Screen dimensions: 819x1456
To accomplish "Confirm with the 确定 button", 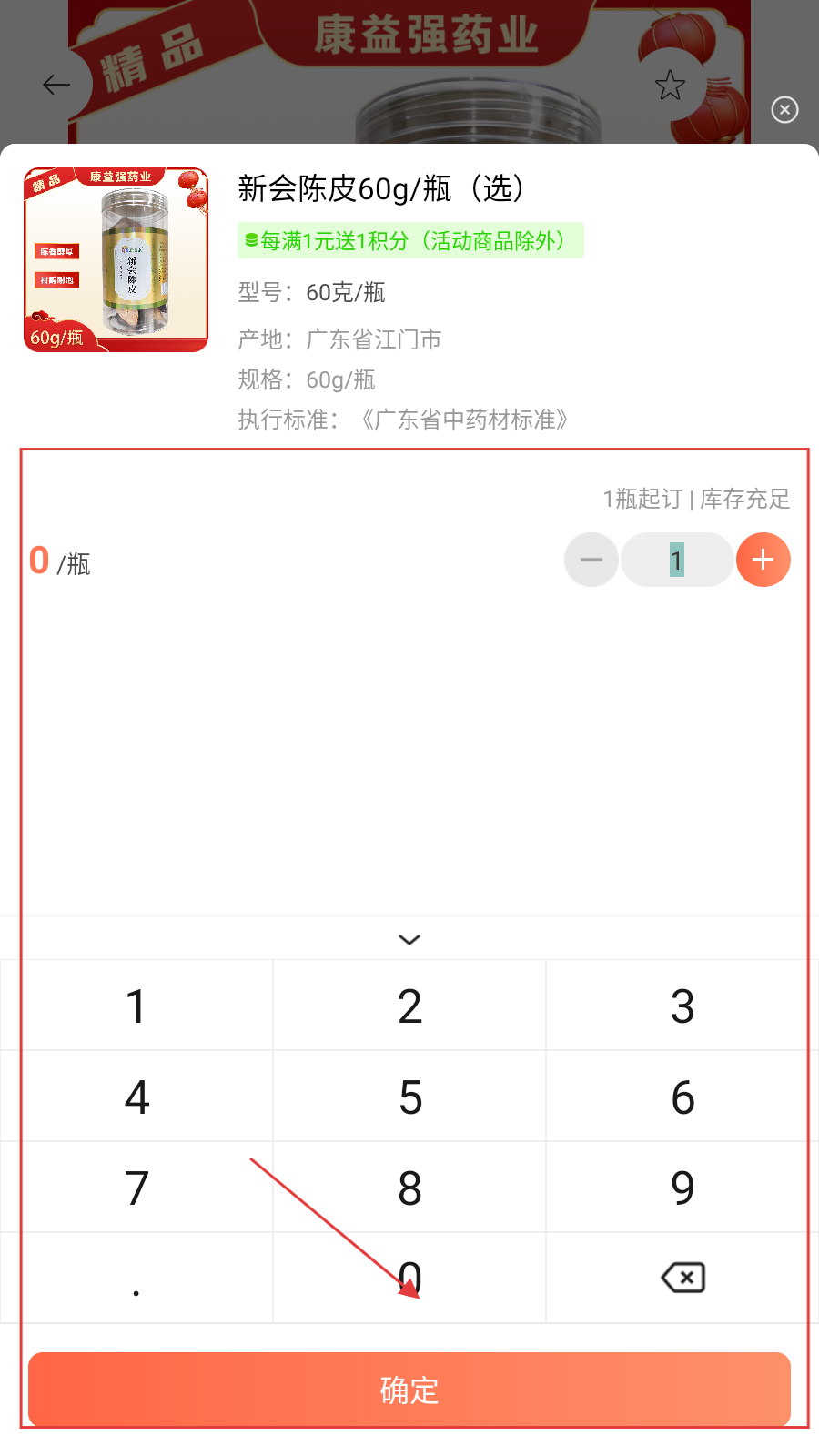I will (x=409, y=1390).
